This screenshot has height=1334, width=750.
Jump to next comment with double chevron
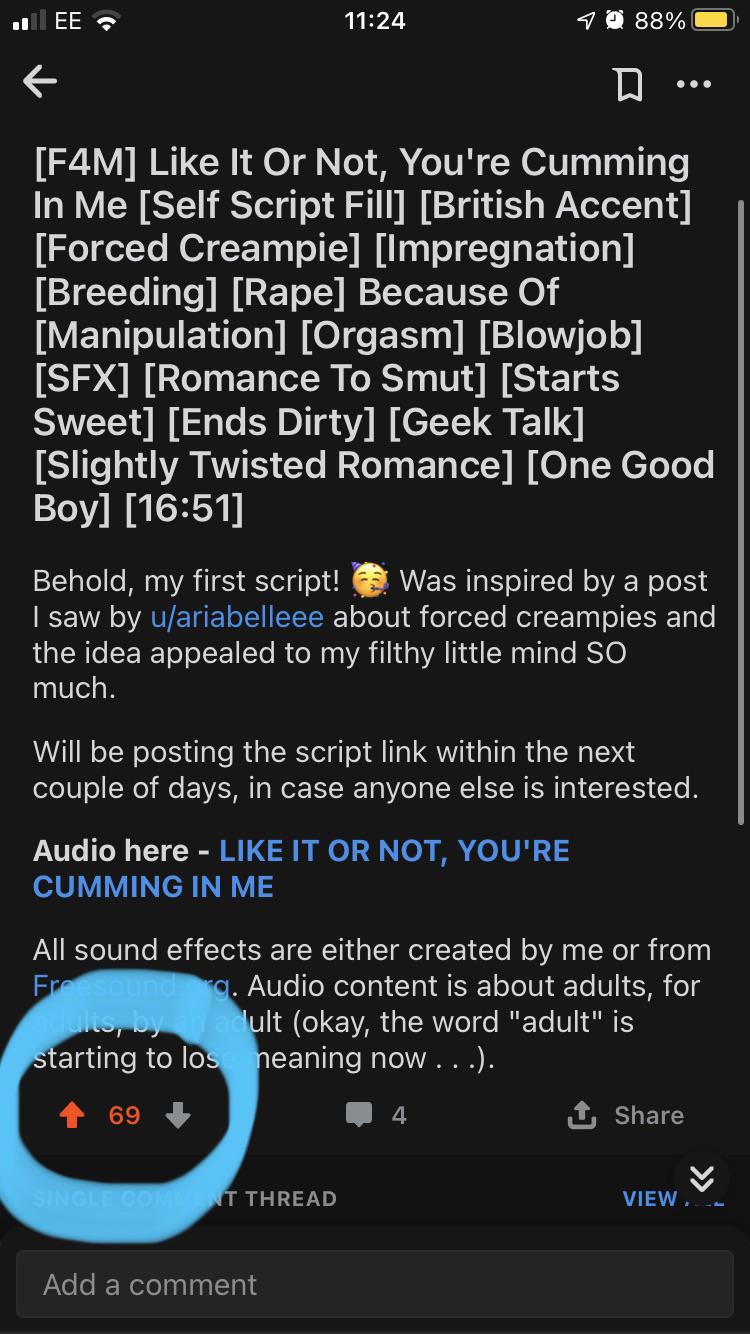click(702, 1179)
